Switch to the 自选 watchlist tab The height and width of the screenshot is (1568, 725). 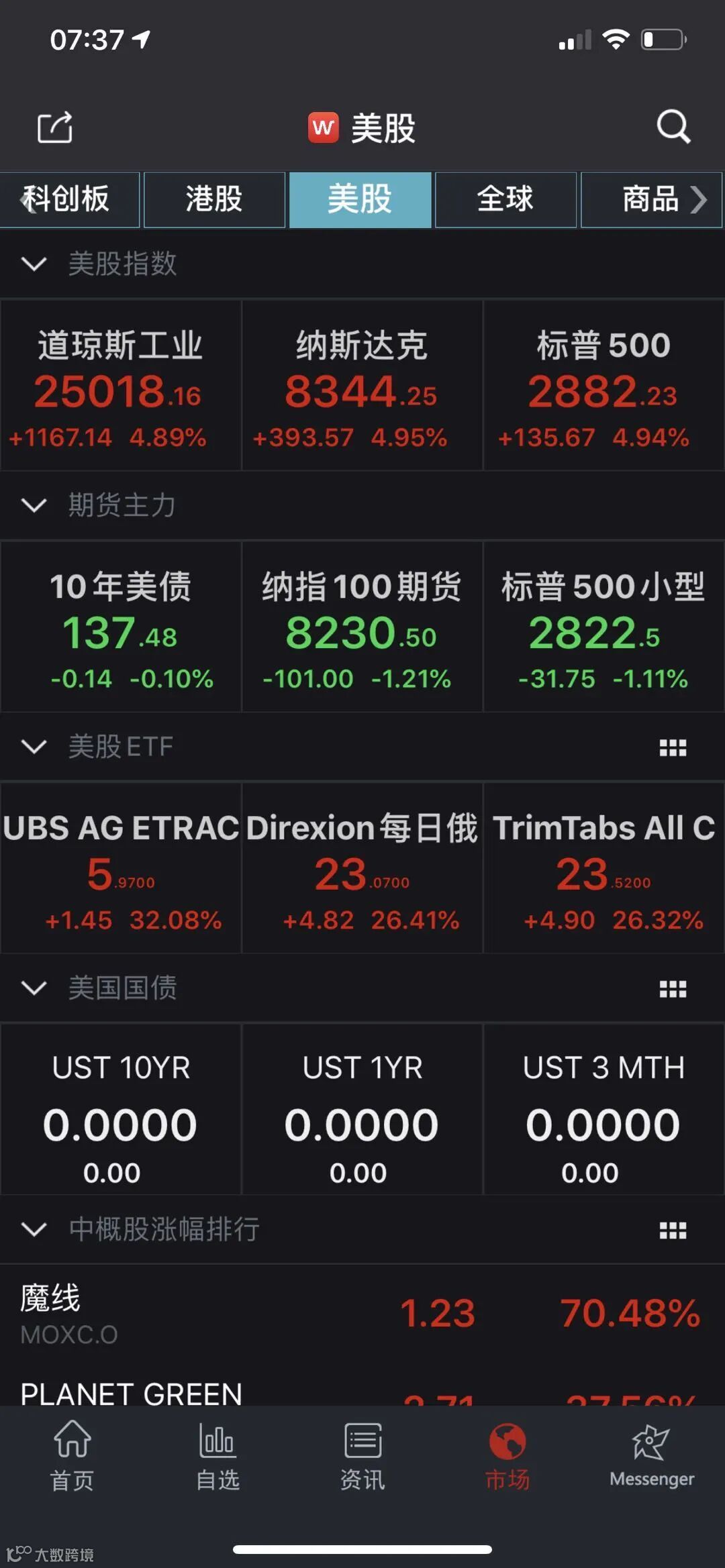pyautogui.click(x=217, y=1456)
